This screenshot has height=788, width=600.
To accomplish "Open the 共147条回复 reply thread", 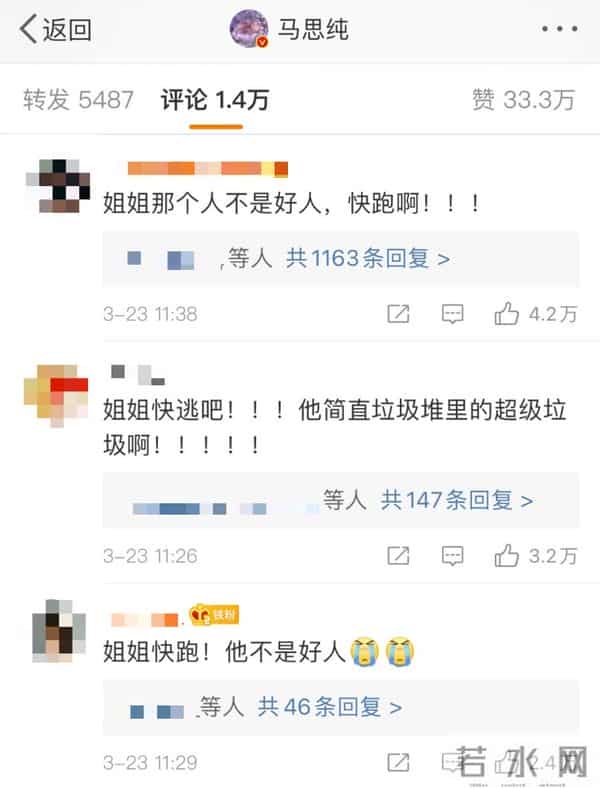I will pos(457,500).
